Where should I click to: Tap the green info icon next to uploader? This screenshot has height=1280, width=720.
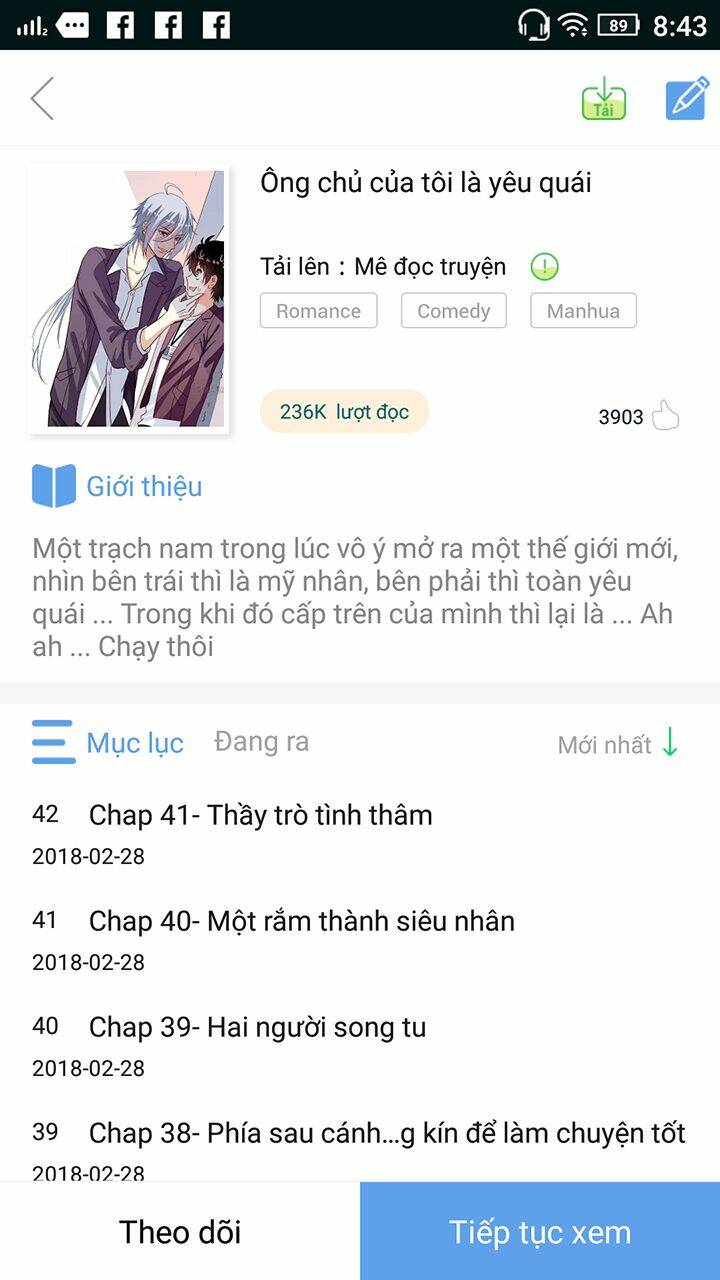click(x=543, y=267)
